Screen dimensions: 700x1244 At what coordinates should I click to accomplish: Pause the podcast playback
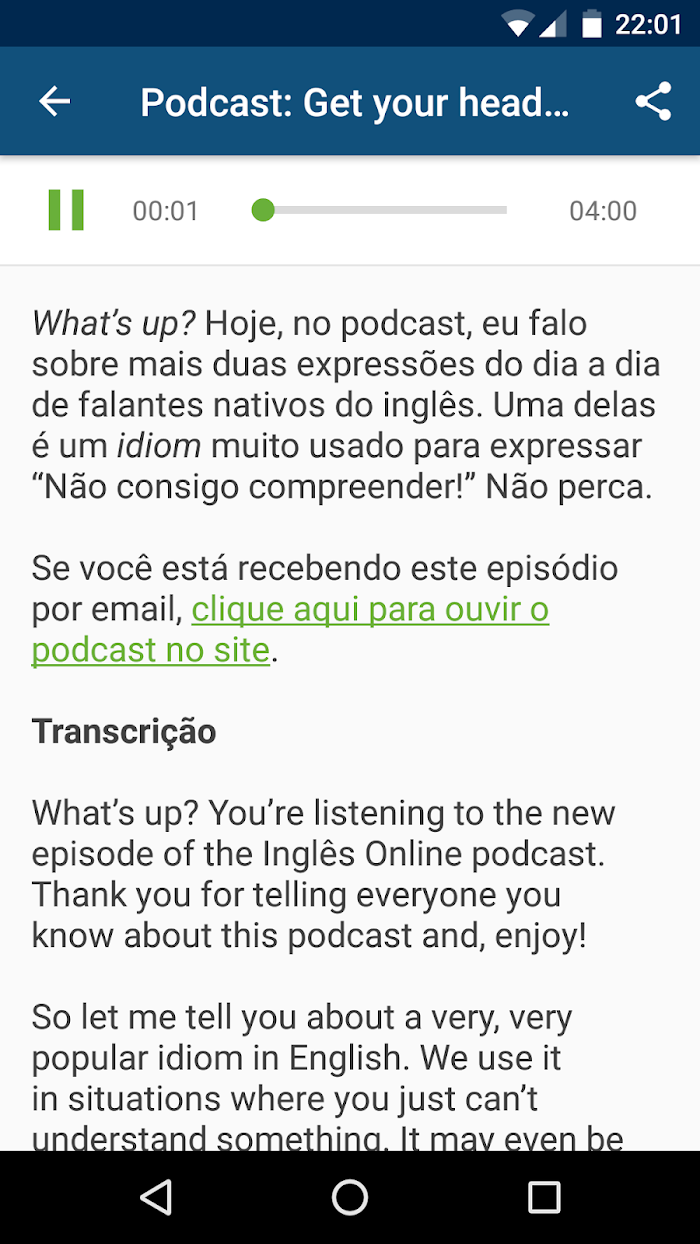66,210
